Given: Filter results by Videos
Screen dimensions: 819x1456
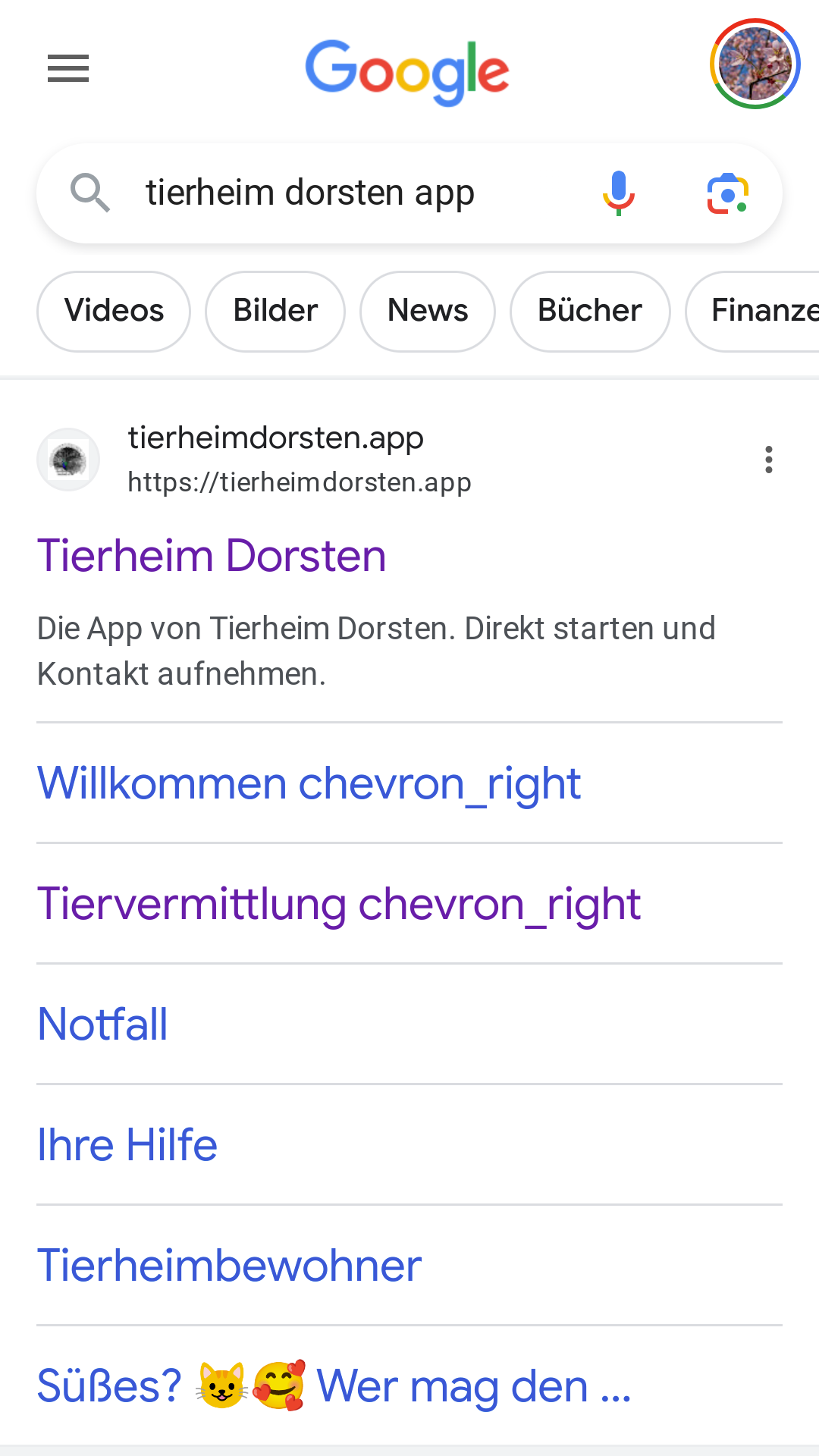Looking at the screenshot, I should pos(114,311).
